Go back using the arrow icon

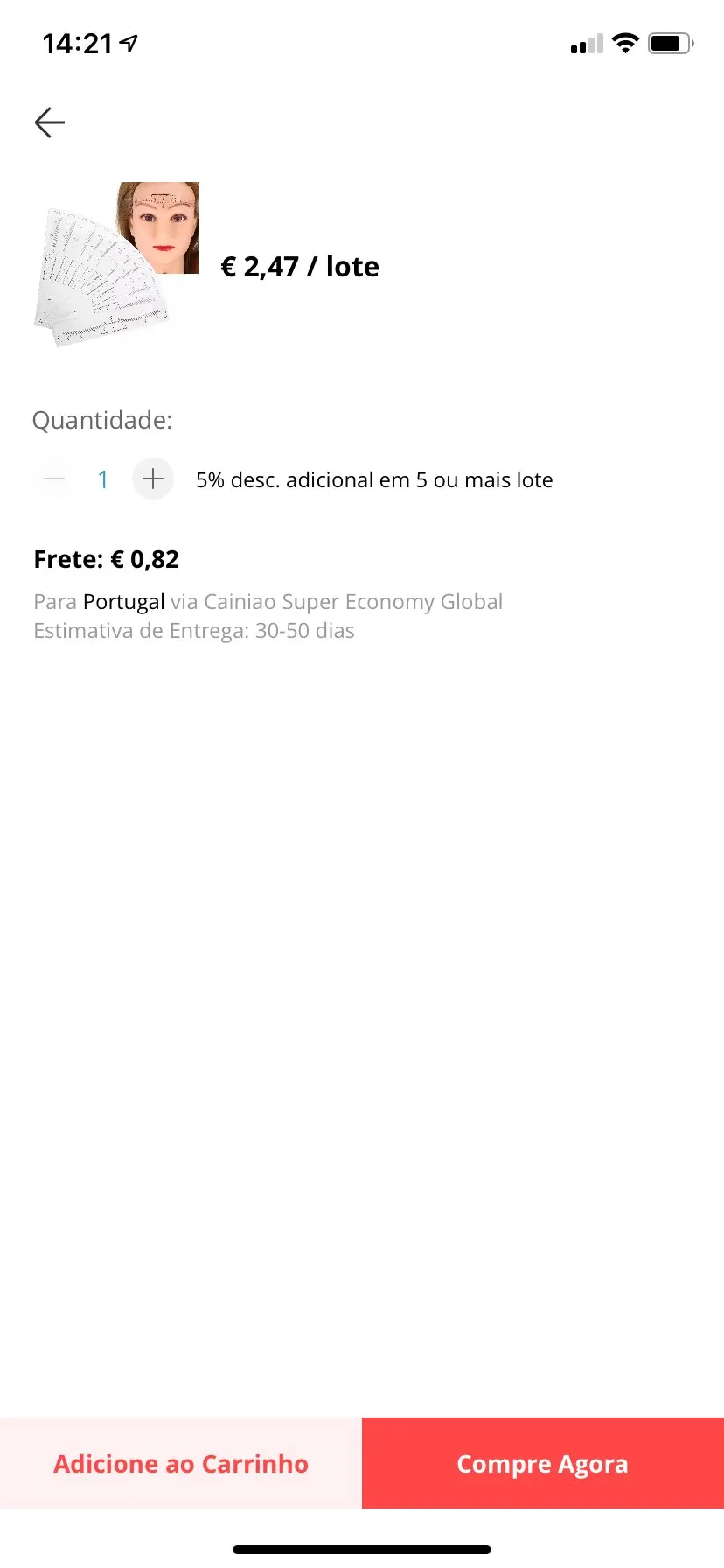click(50, 122)
